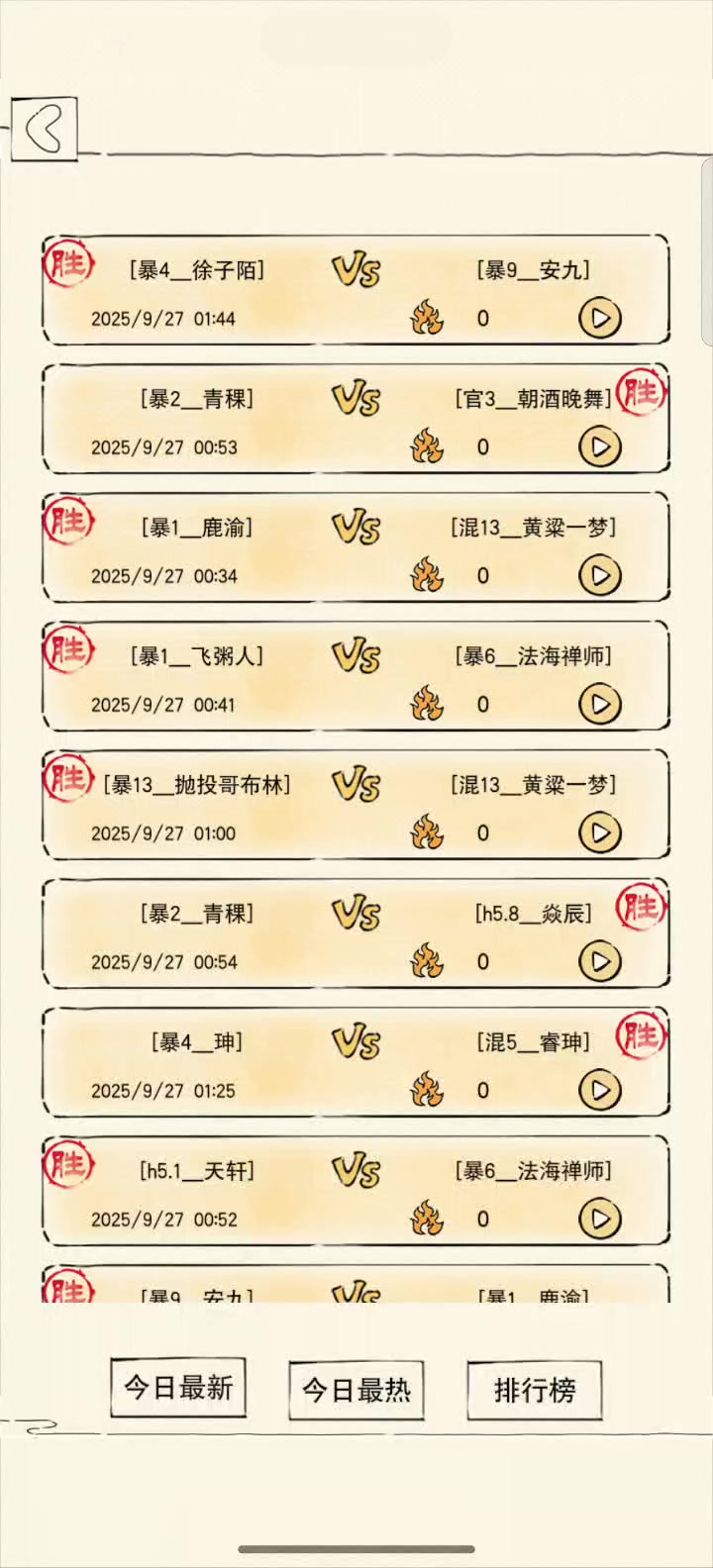Play replay of 珅 vs 睿珅
The width and height of the screenshot is (713, 1568).
(x=599, y=1091)
